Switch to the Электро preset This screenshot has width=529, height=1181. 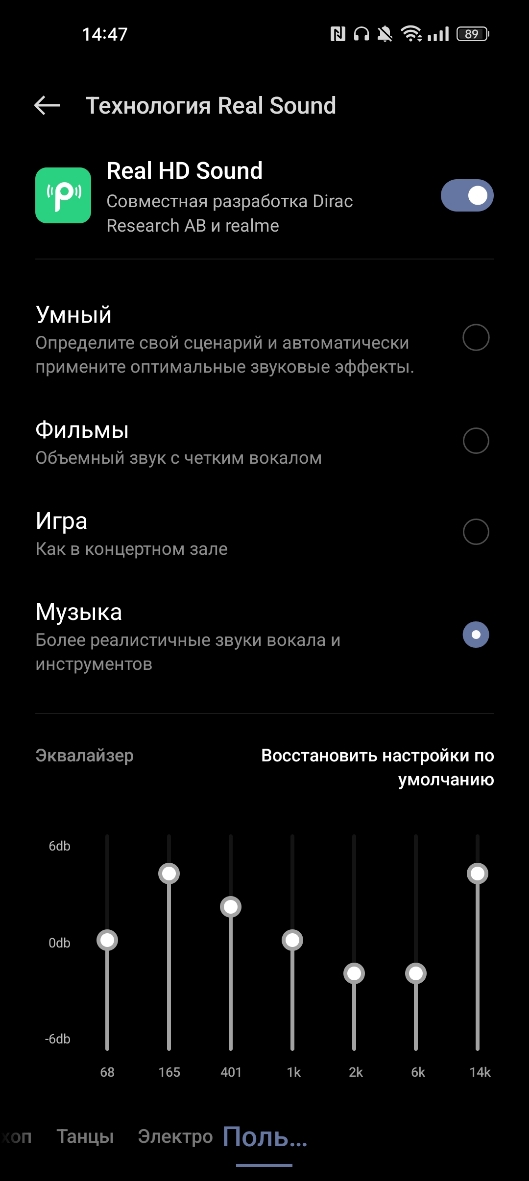(x=175, y=1137)
